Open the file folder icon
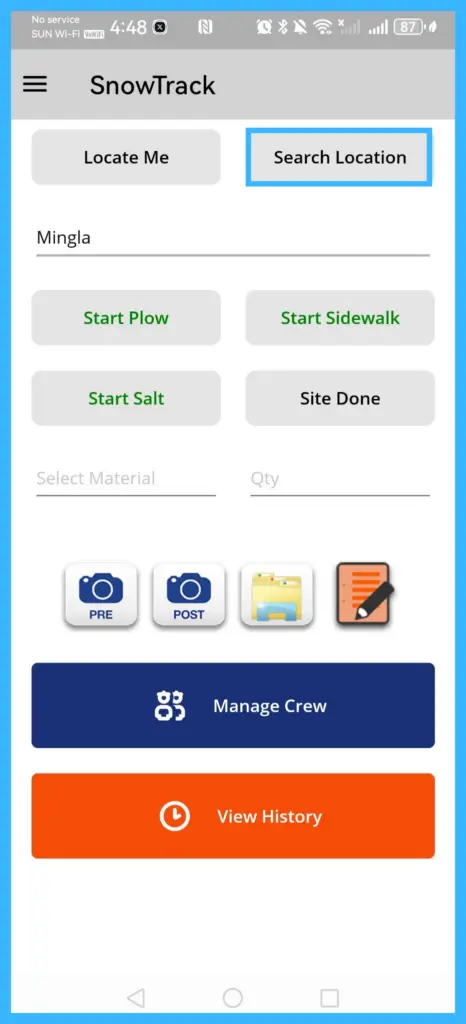The image size is (466, 1024). (x=277, y=595)
